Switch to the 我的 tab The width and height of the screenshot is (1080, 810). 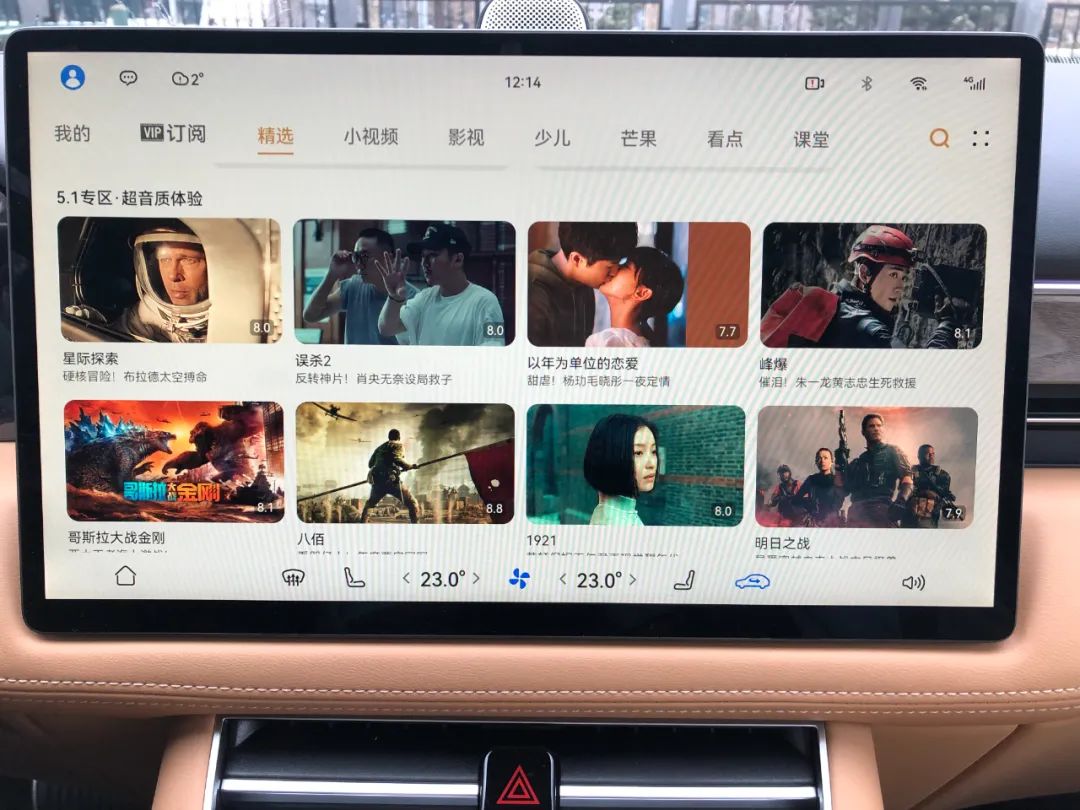72,134
